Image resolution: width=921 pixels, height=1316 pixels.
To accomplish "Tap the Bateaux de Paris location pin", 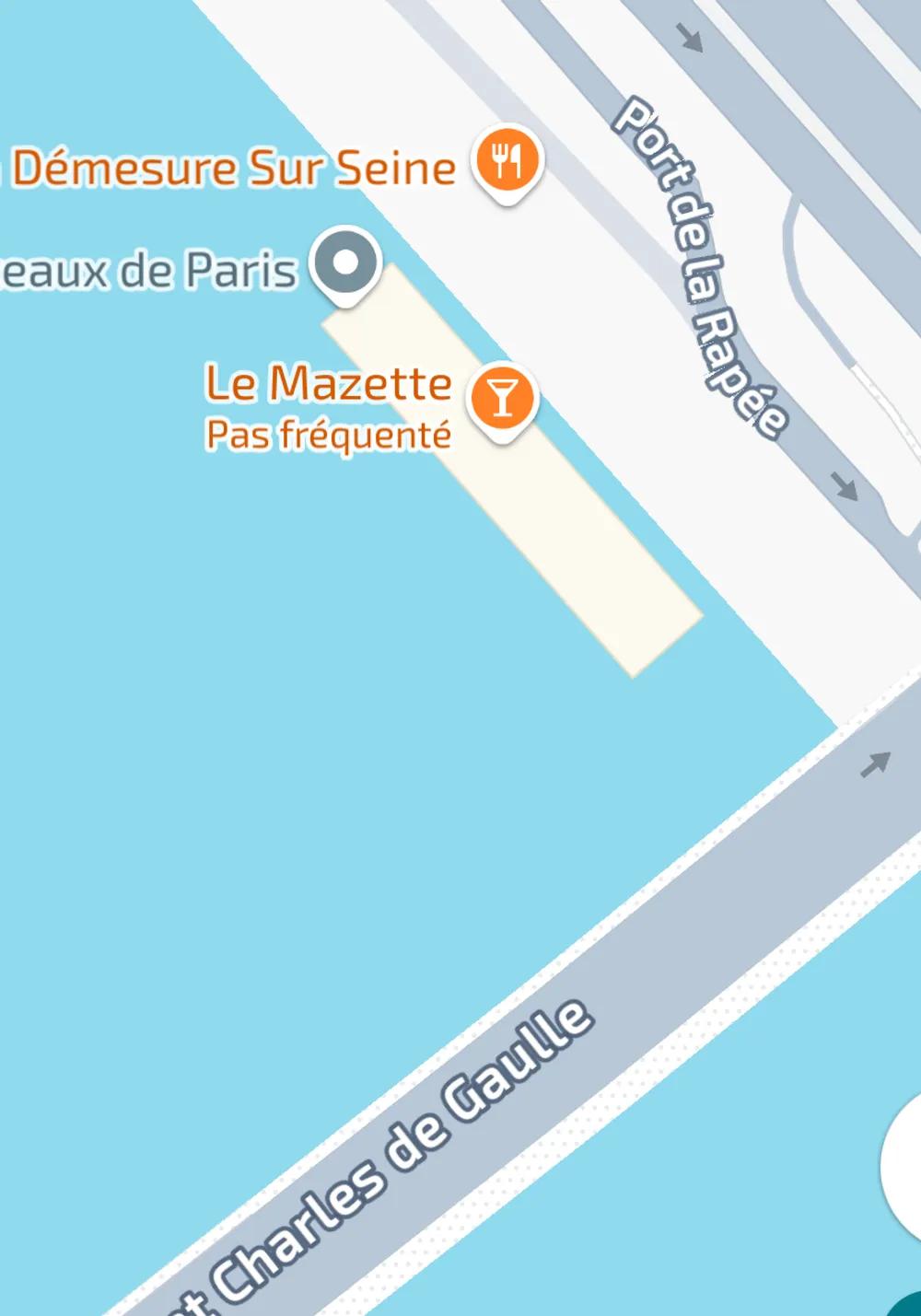I will pyautogui.click(x=345, y=263).
